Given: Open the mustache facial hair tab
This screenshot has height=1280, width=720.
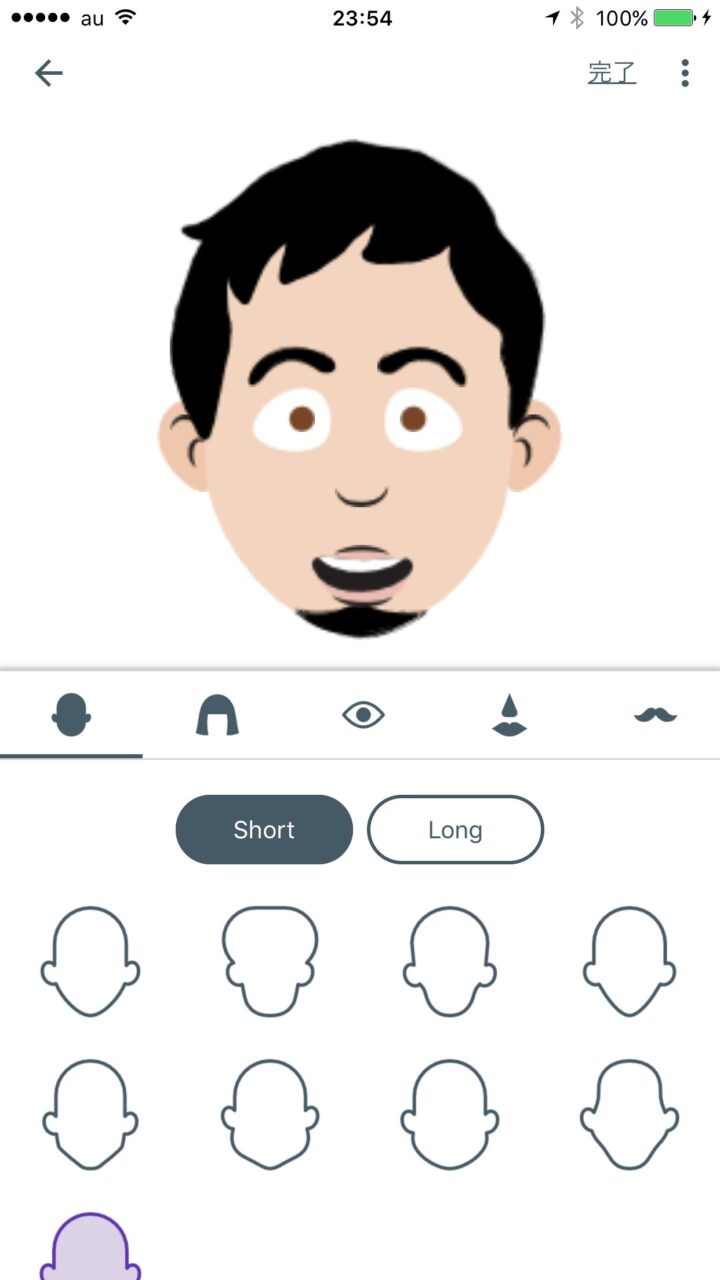Looking at the screenshot, I should [655, 715].
